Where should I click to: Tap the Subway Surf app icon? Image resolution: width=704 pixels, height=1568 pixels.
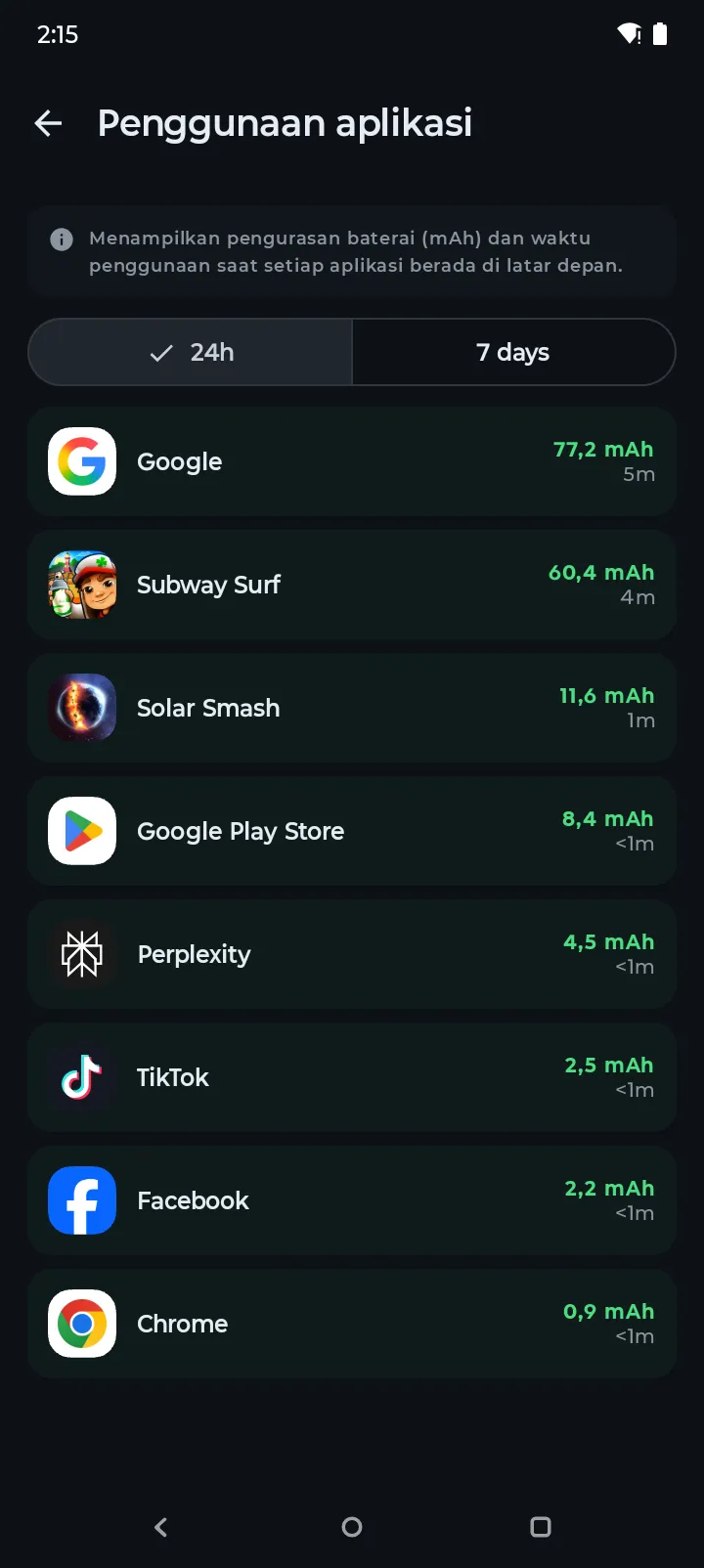(81, 585)
